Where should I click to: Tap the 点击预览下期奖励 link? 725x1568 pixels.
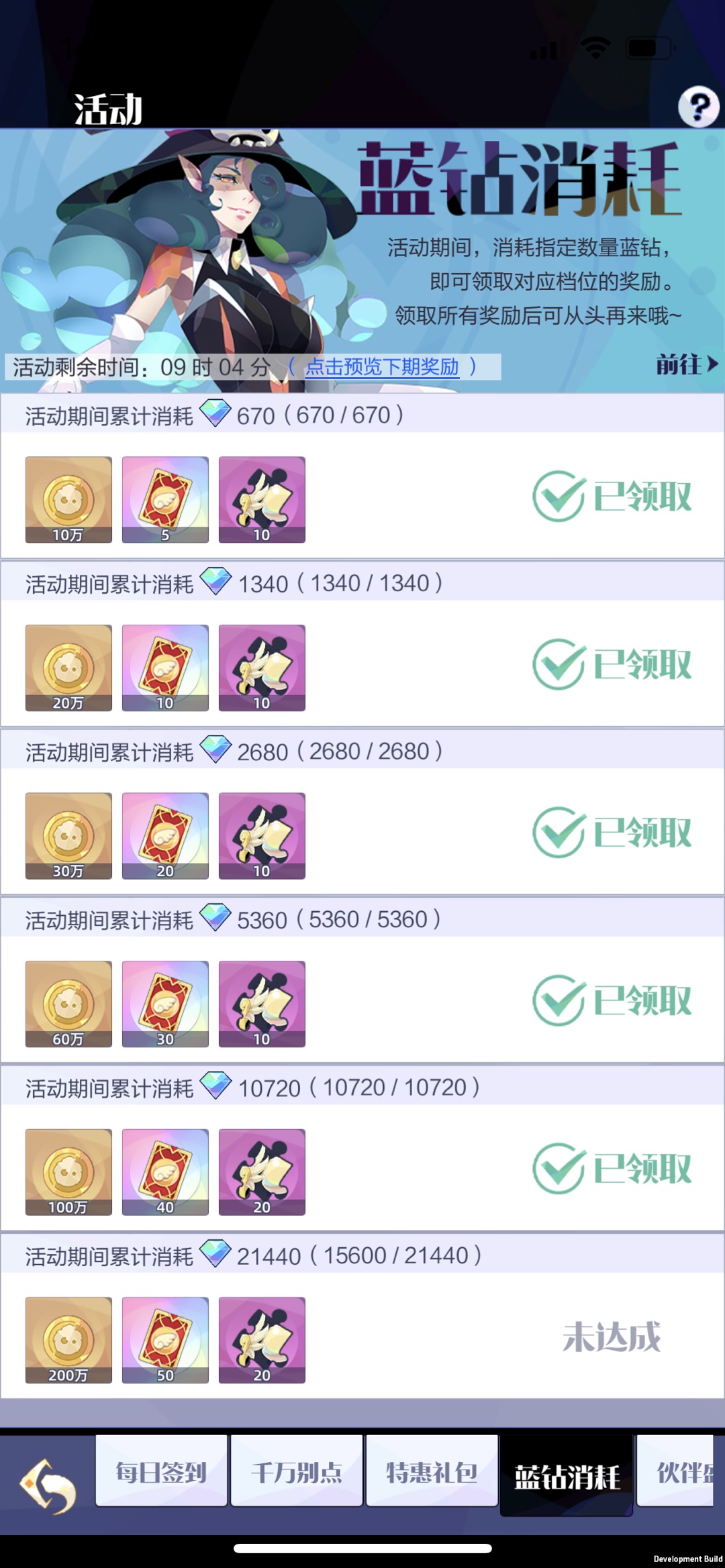tap(382, 367)
